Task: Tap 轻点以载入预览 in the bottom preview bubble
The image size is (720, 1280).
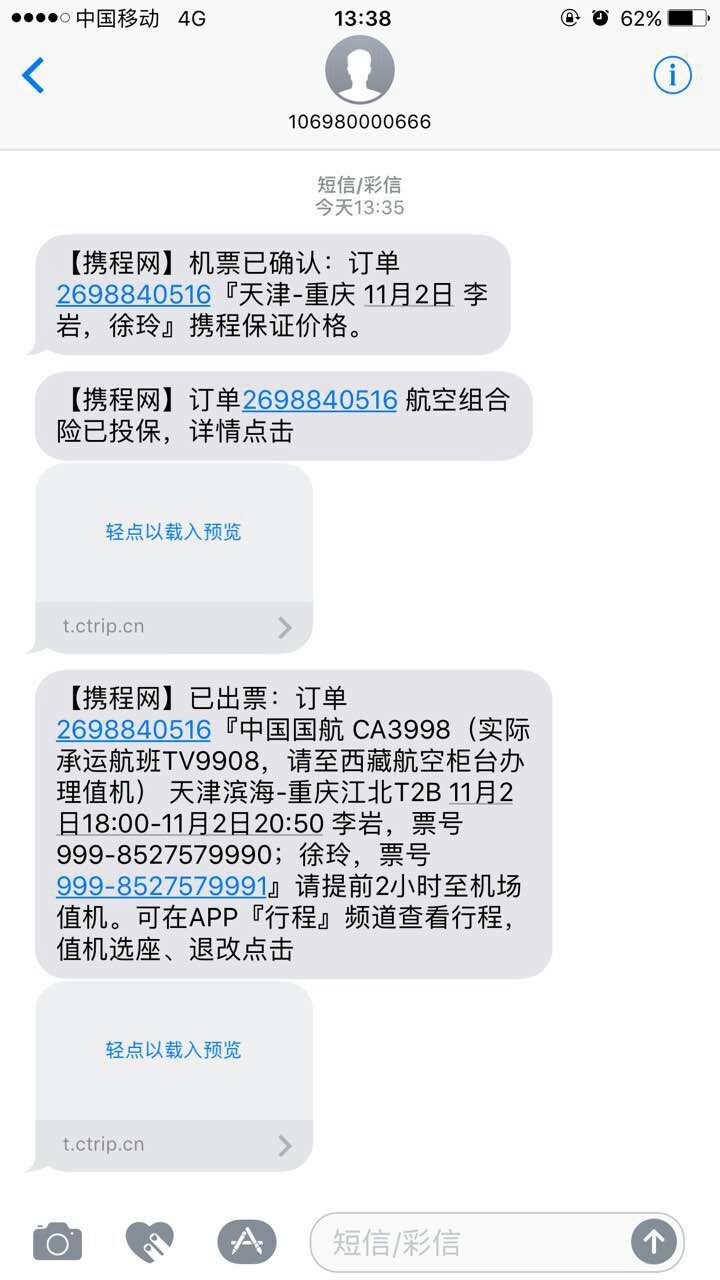Action: coord(173,1050)
